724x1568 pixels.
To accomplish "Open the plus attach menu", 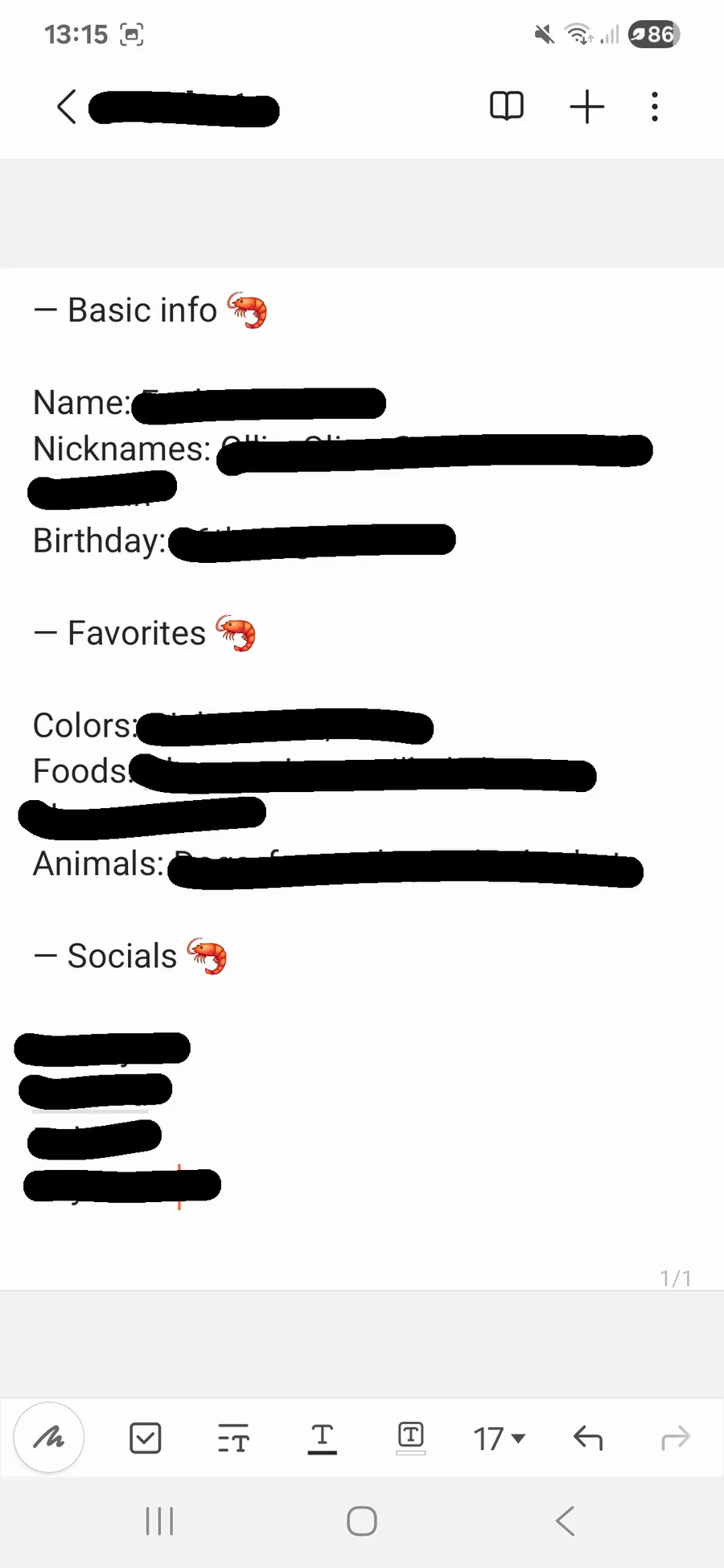I will [587, 106].
